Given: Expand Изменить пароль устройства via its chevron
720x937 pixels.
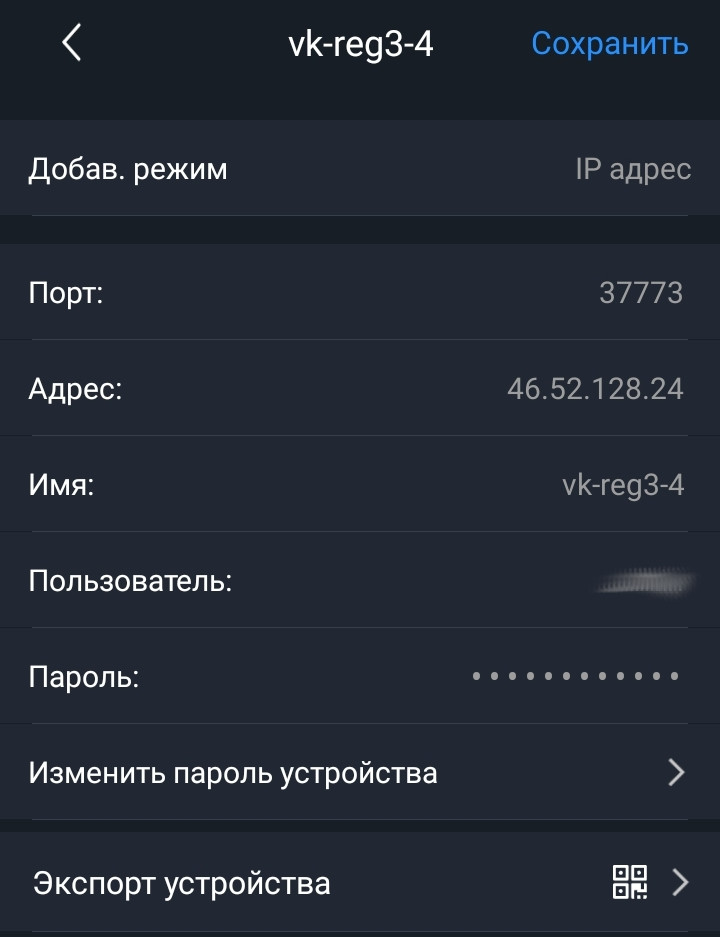Looking at the screenshot, I should tap(679, 772).
